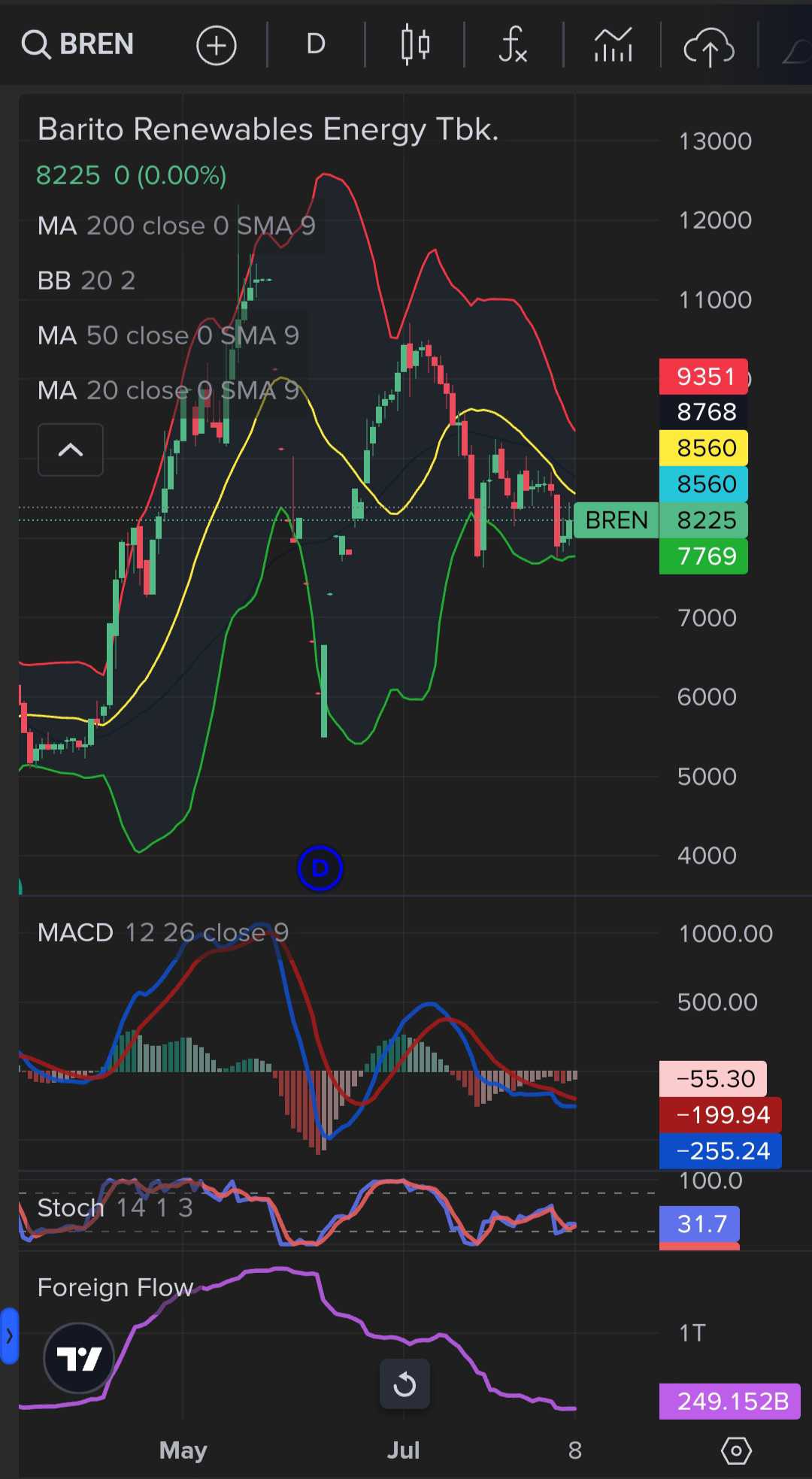Open settings for MA 200 indicator
The width and height of the screenshot is (812, 1479).
[176, 226]
